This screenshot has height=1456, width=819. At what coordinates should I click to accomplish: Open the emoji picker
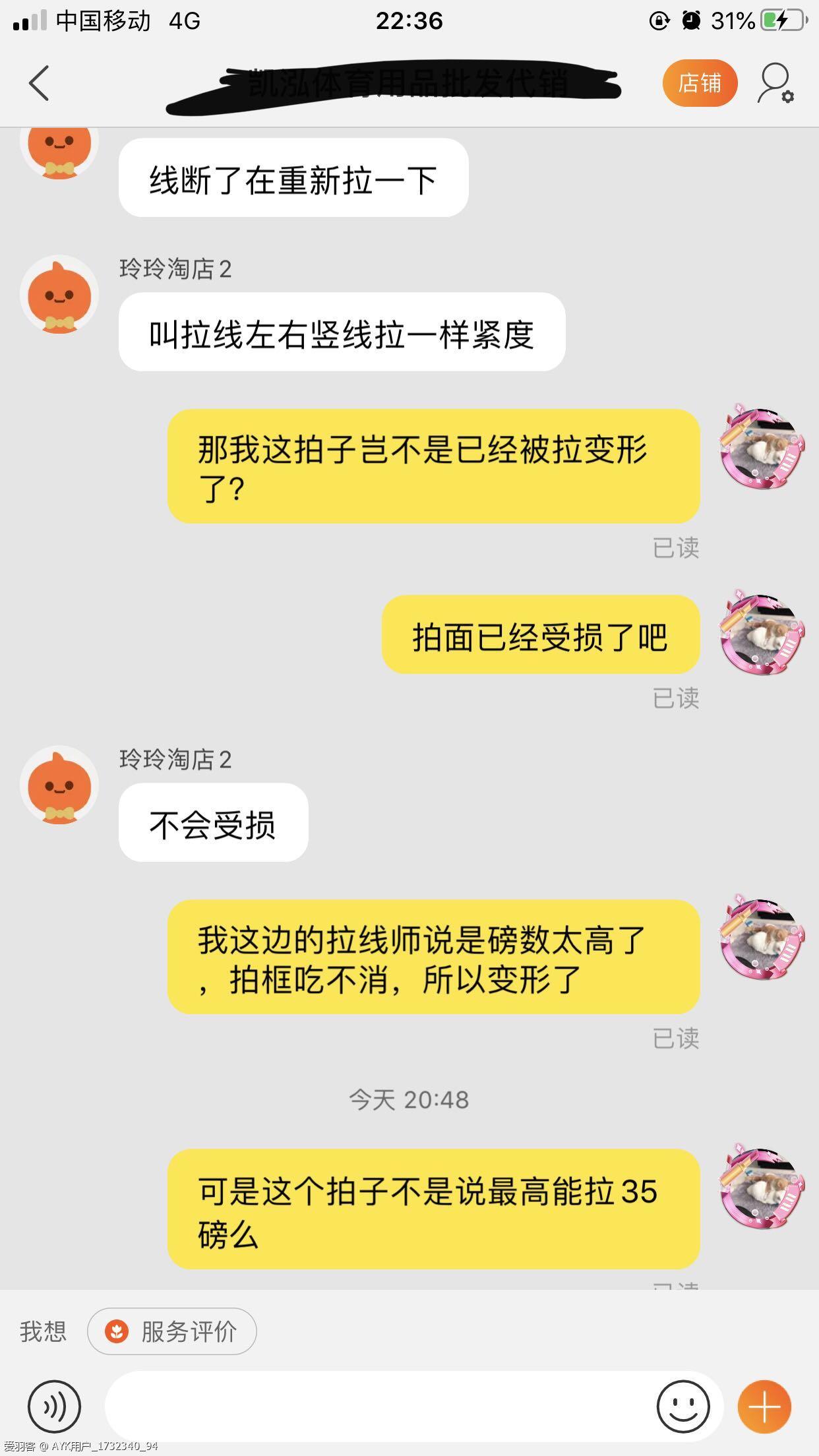[683, 1407]
